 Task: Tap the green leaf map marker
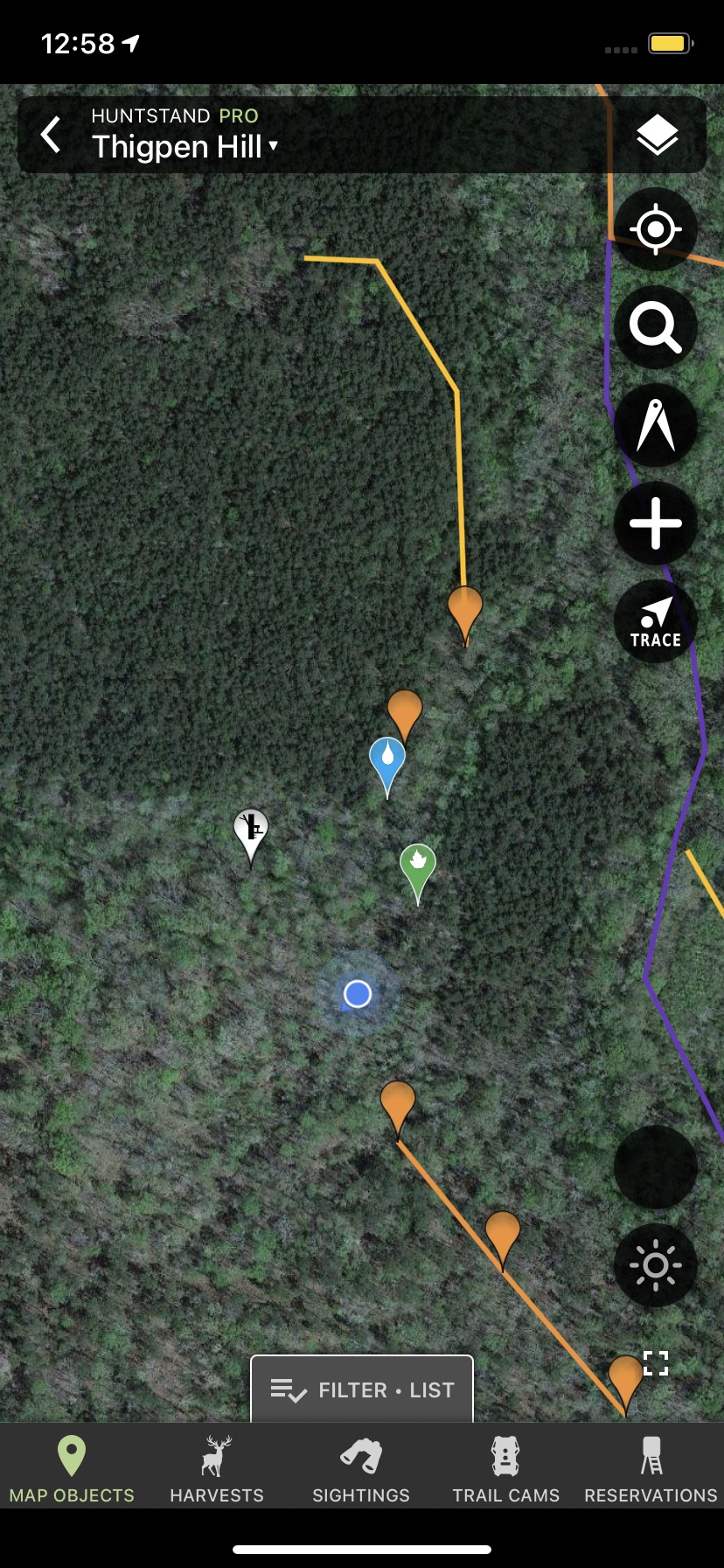[x=418, y=864]
